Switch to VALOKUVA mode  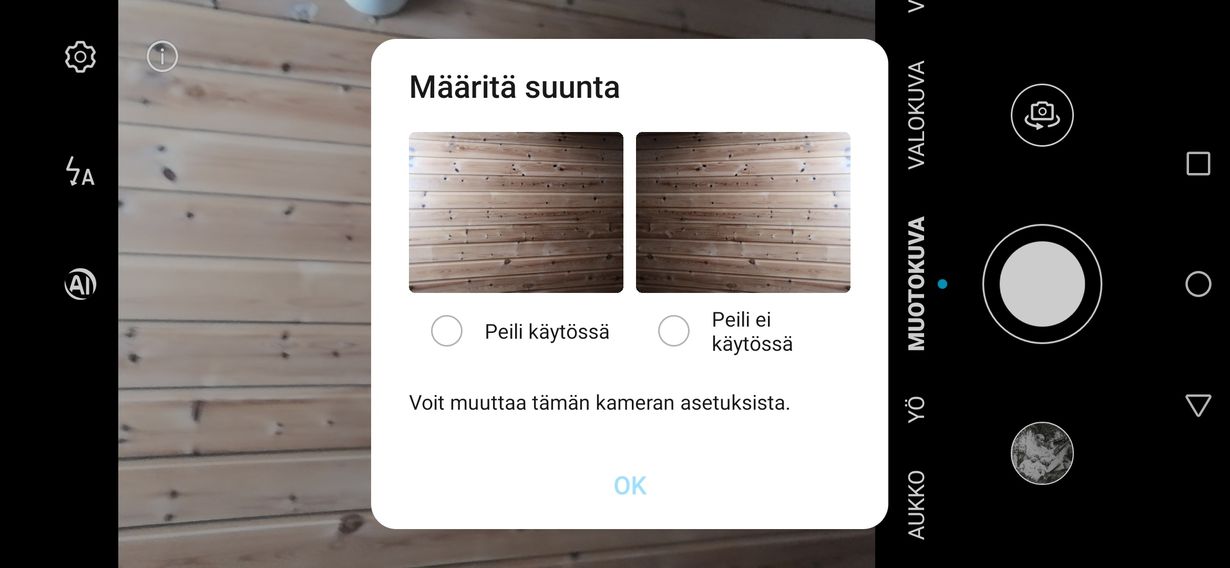[x=916, y=115]
